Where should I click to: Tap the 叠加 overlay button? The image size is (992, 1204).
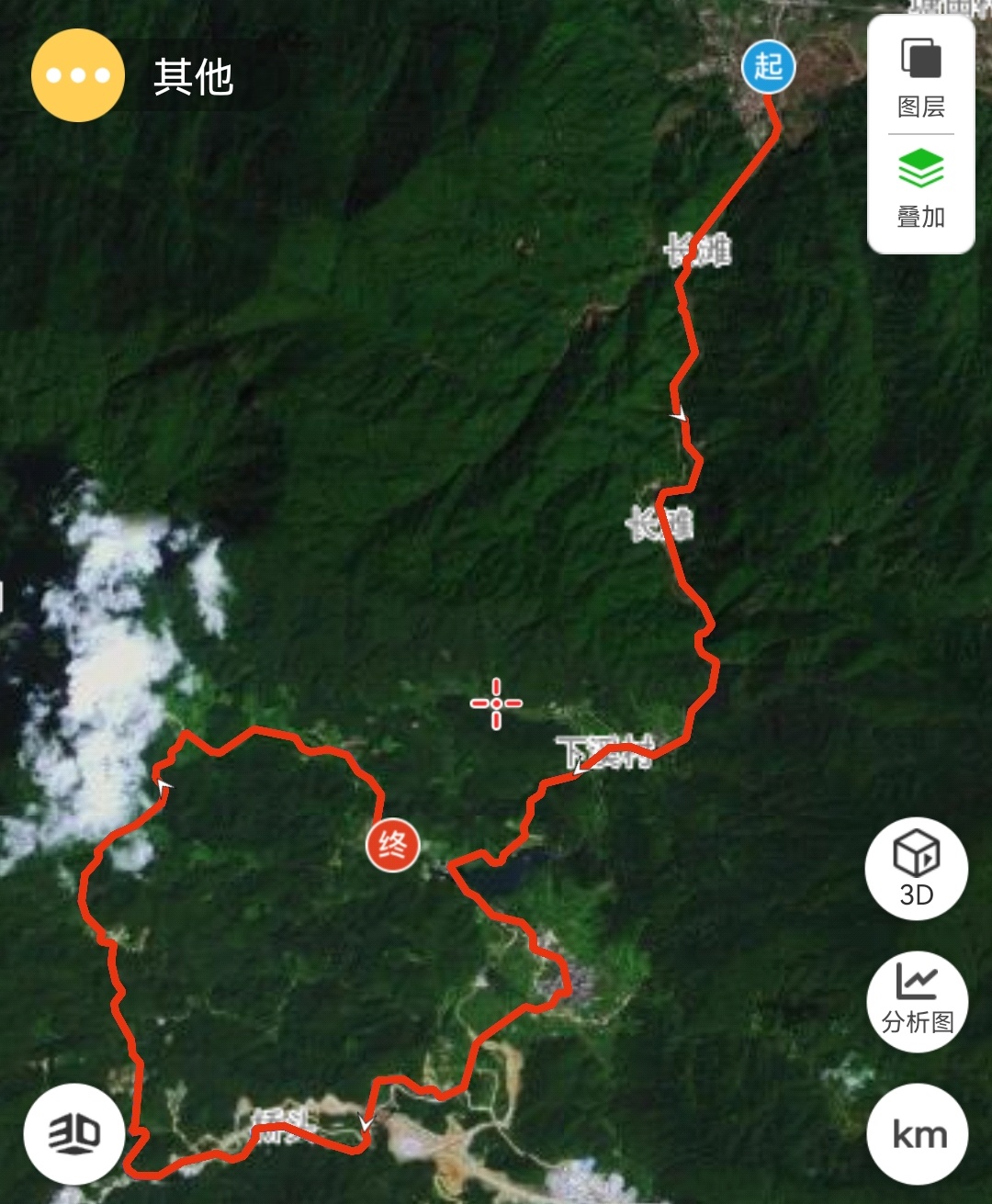pyautogui.click(x=920, y=191)
